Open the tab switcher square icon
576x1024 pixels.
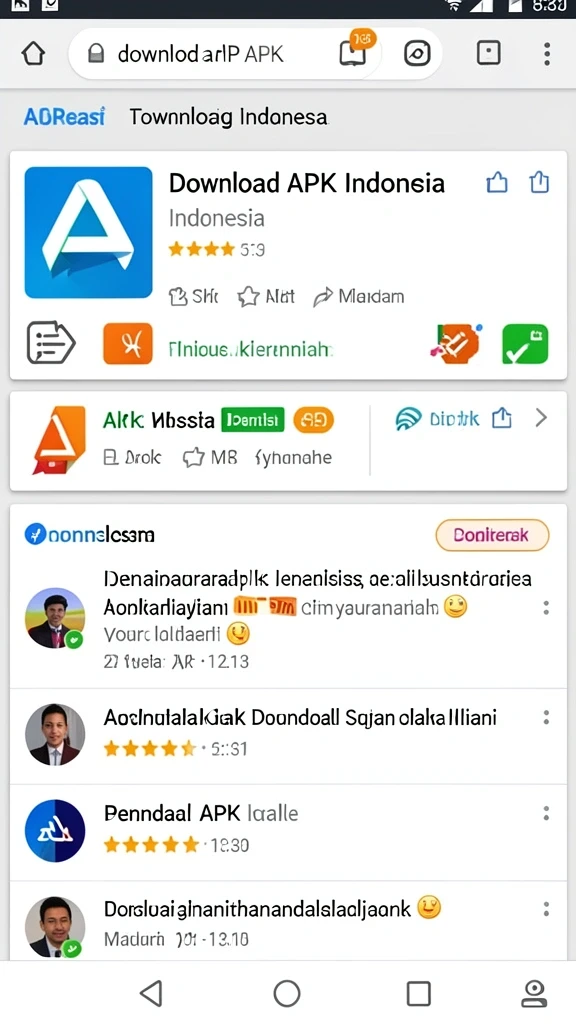click(x=488, y=54)
